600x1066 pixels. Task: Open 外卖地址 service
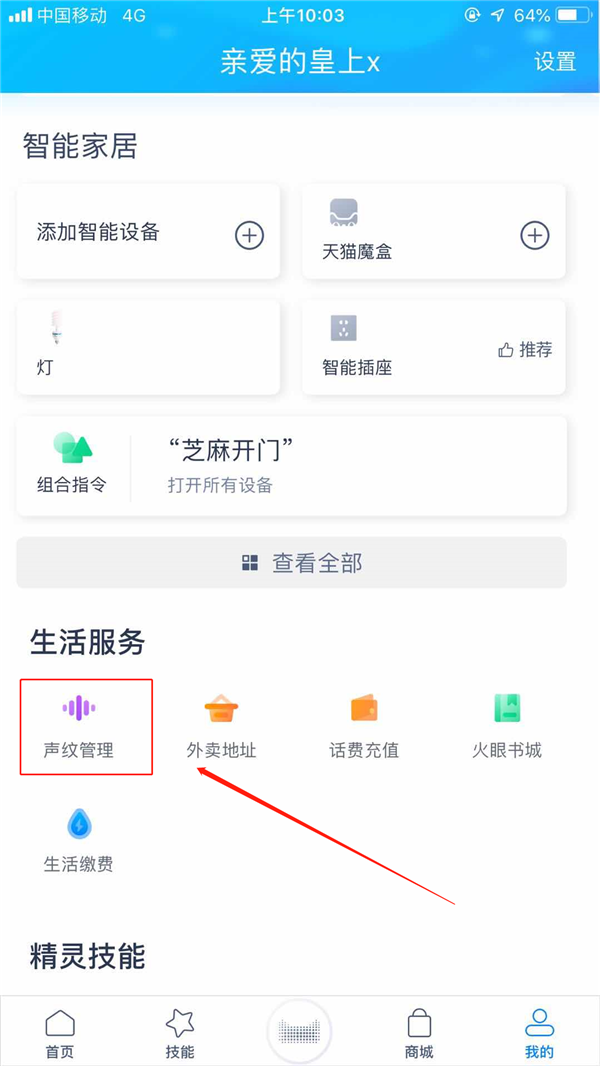[221, 727]
